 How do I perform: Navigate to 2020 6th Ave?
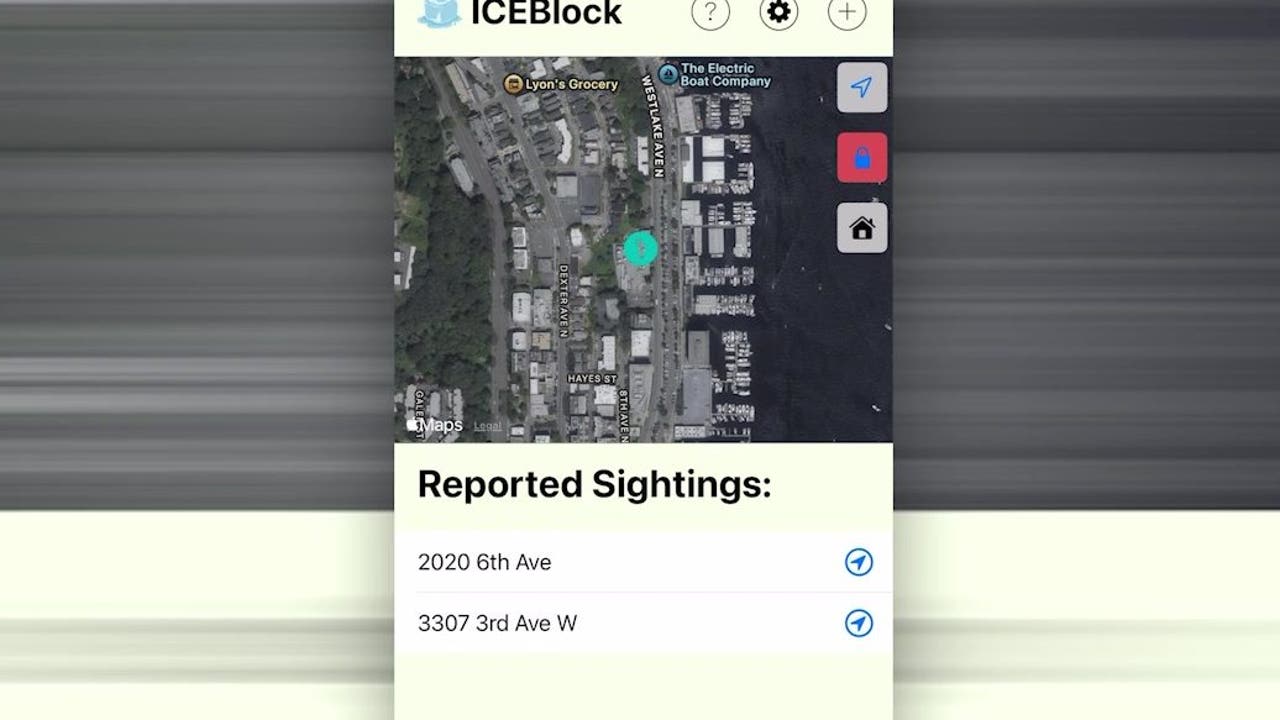(858, 562)
